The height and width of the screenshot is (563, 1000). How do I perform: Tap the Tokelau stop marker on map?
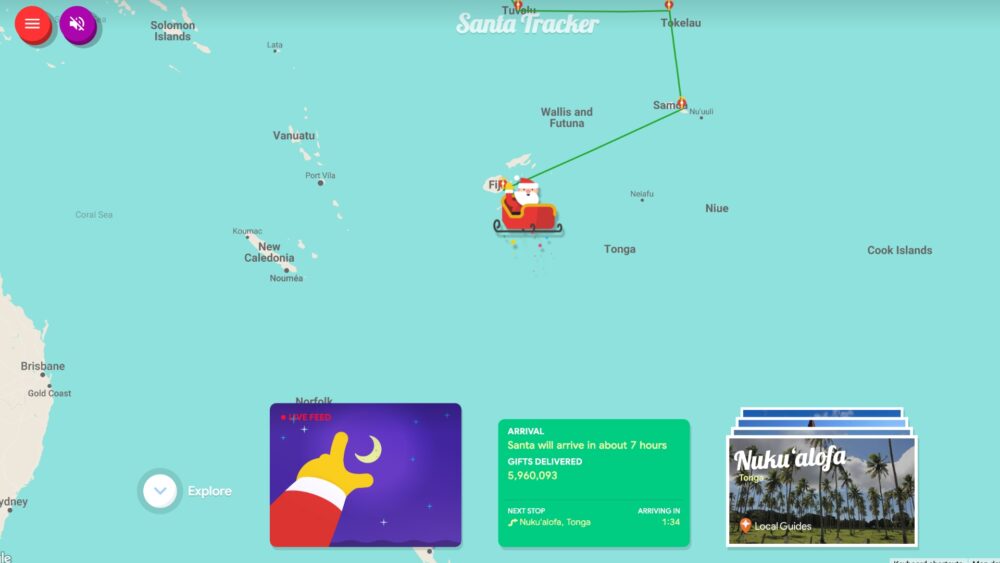tap(668, 5)
